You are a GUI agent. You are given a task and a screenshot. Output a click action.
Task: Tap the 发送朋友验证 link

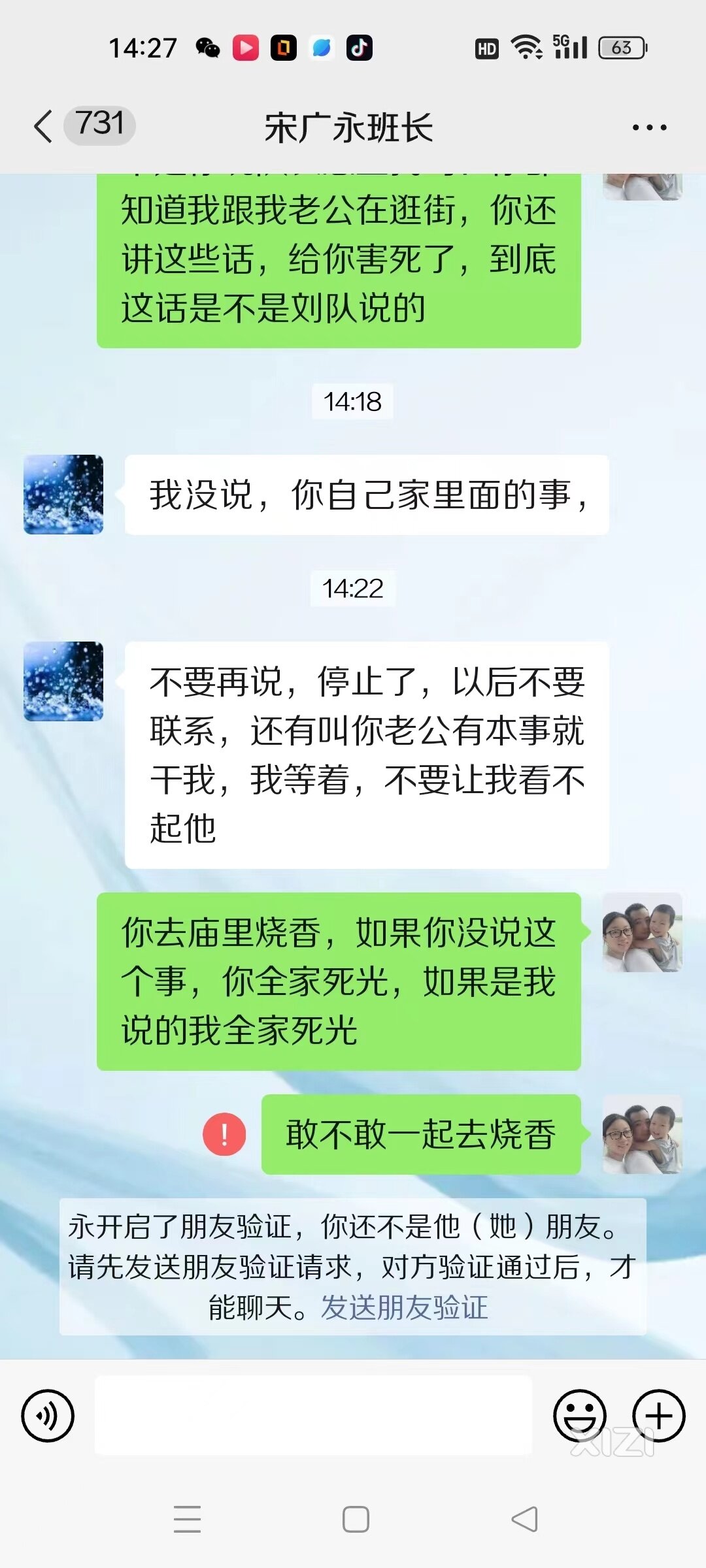tap(405, 1307)
